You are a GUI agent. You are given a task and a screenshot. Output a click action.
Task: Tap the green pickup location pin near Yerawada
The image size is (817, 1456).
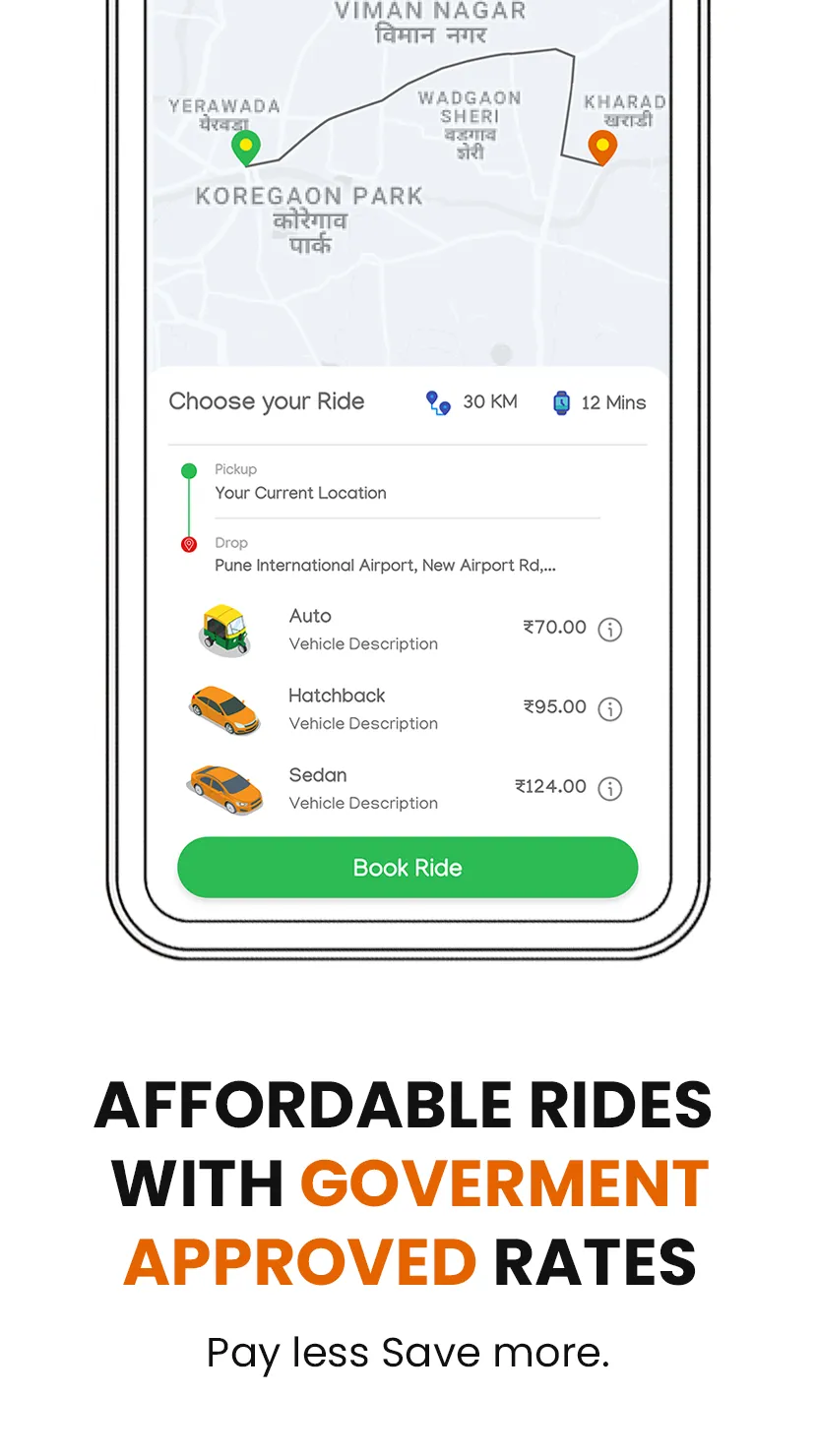tap(245, 146)
